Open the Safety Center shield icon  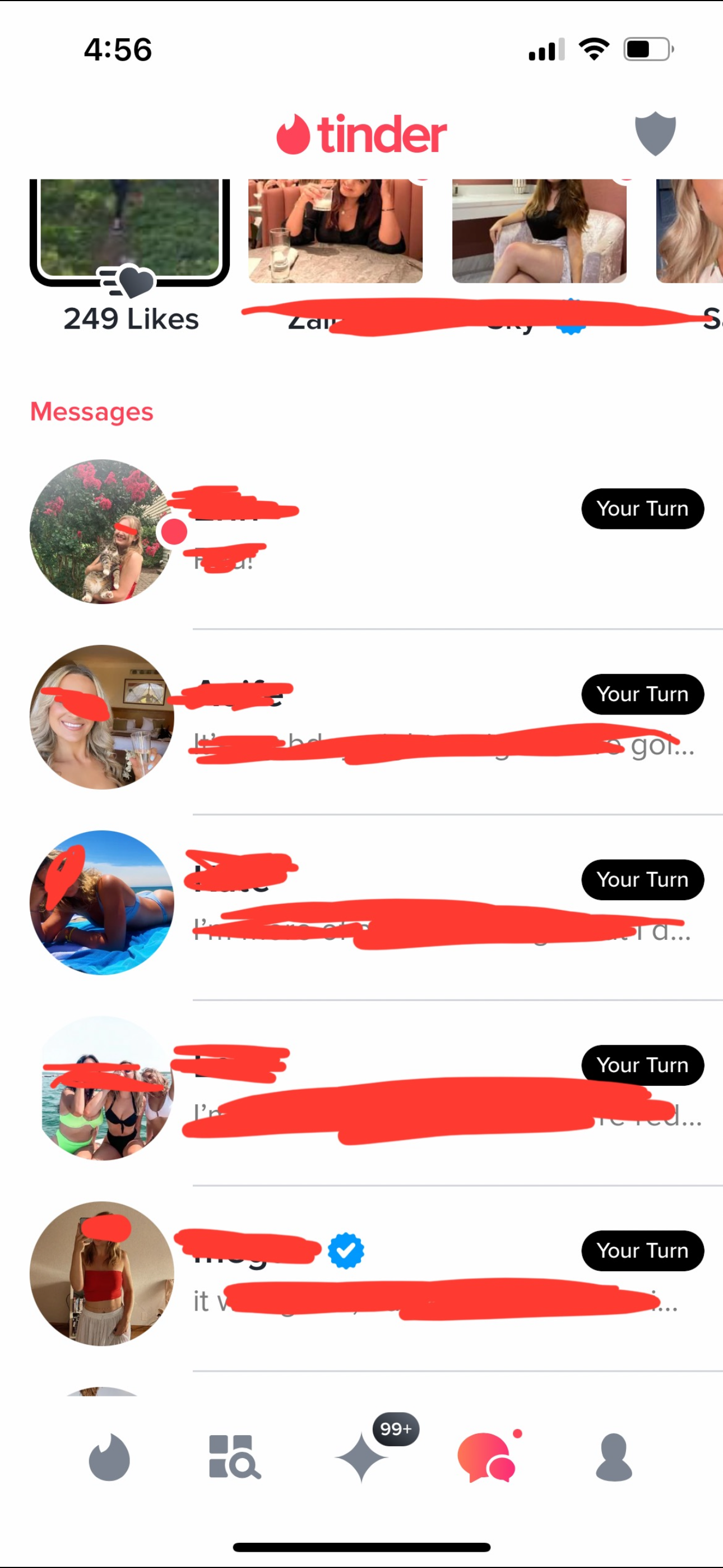pos(655,133)
